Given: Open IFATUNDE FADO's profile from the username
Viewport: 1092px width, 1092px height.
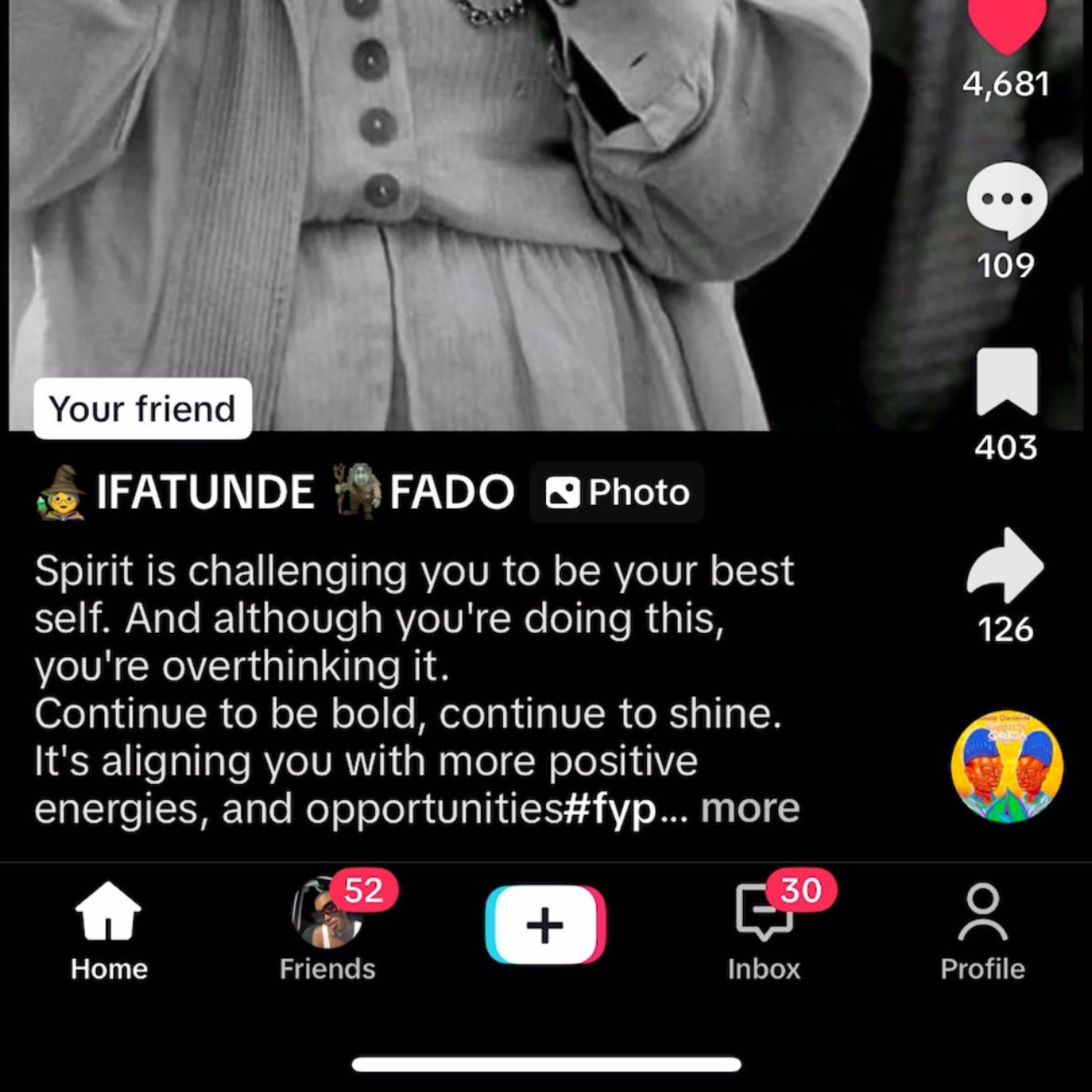Looking at the screenshot, I should tap(305, 491).
